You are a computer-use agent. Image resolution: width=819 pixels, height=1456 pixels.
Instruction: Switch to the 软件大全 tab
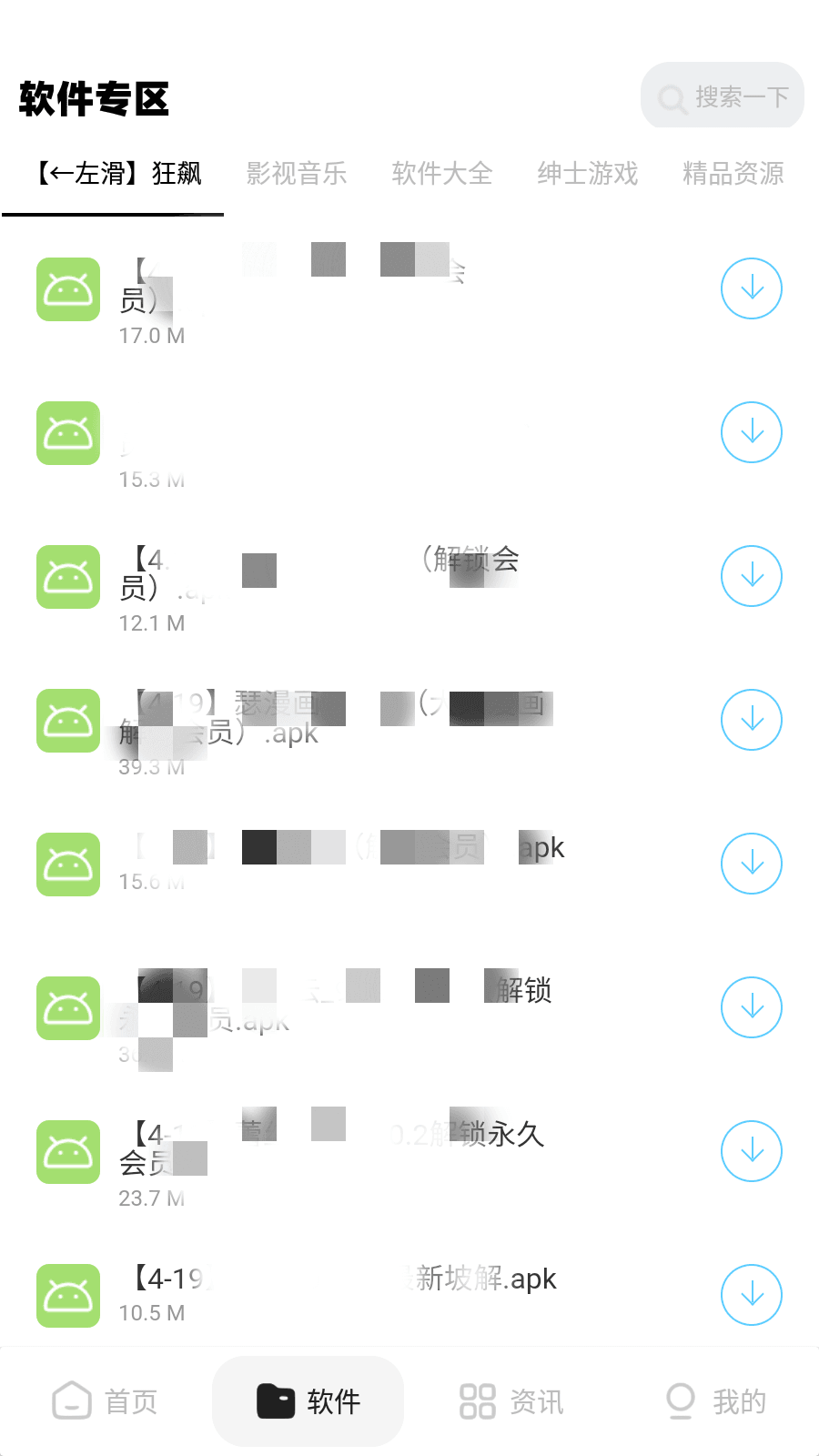tap(441, 174)
